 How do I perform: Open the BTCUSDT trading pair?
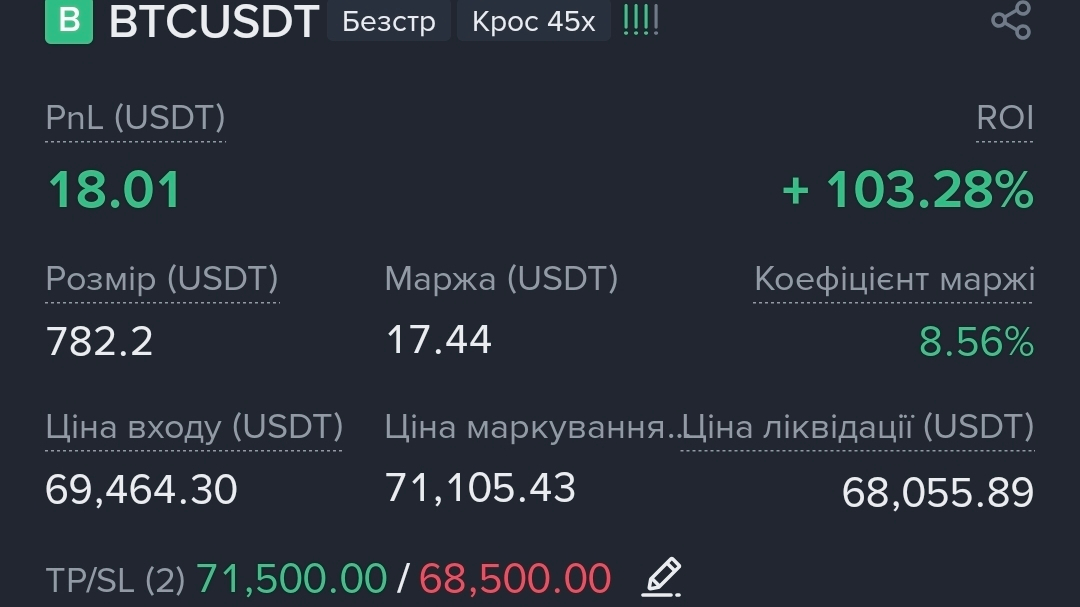[214, 21]
